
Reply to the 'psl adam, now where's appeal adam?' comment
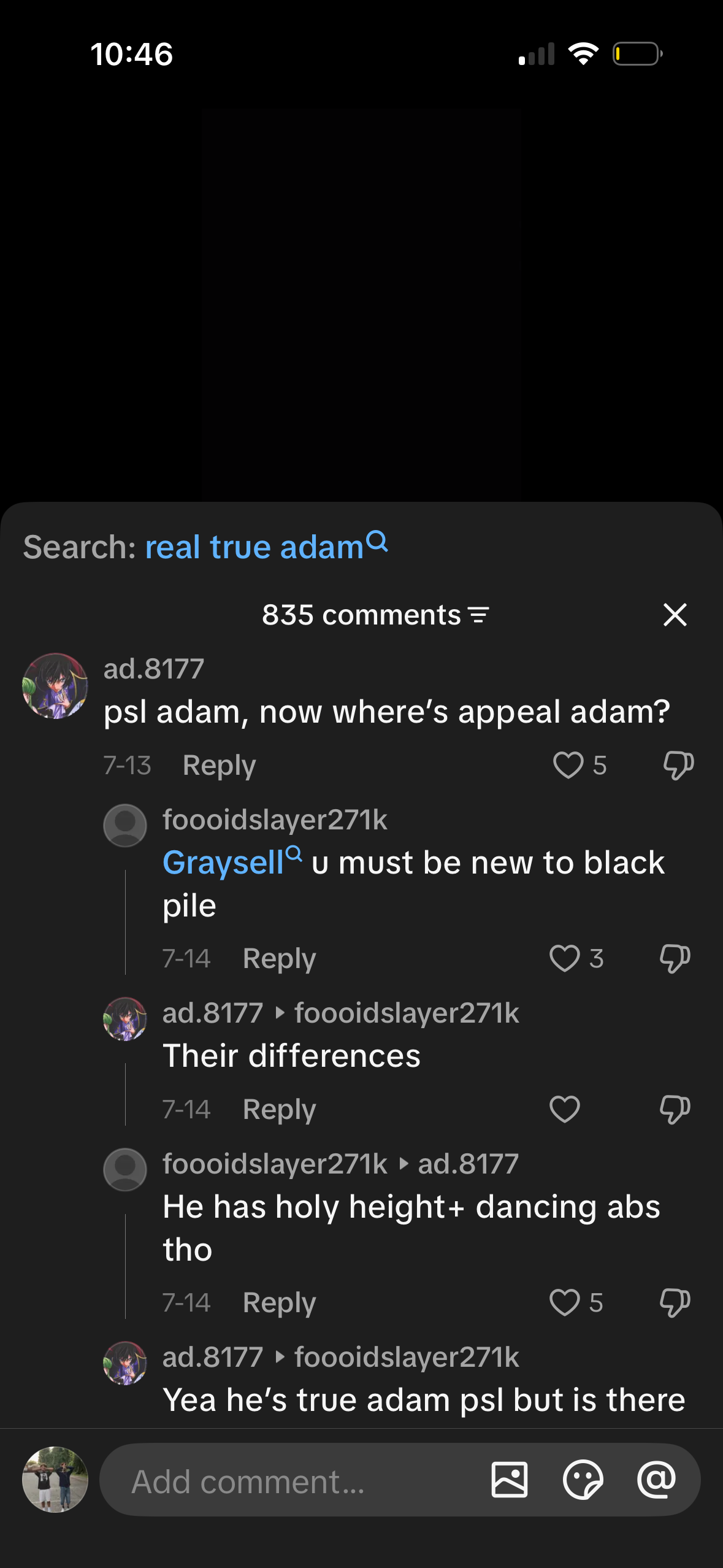tap(219, 765)
